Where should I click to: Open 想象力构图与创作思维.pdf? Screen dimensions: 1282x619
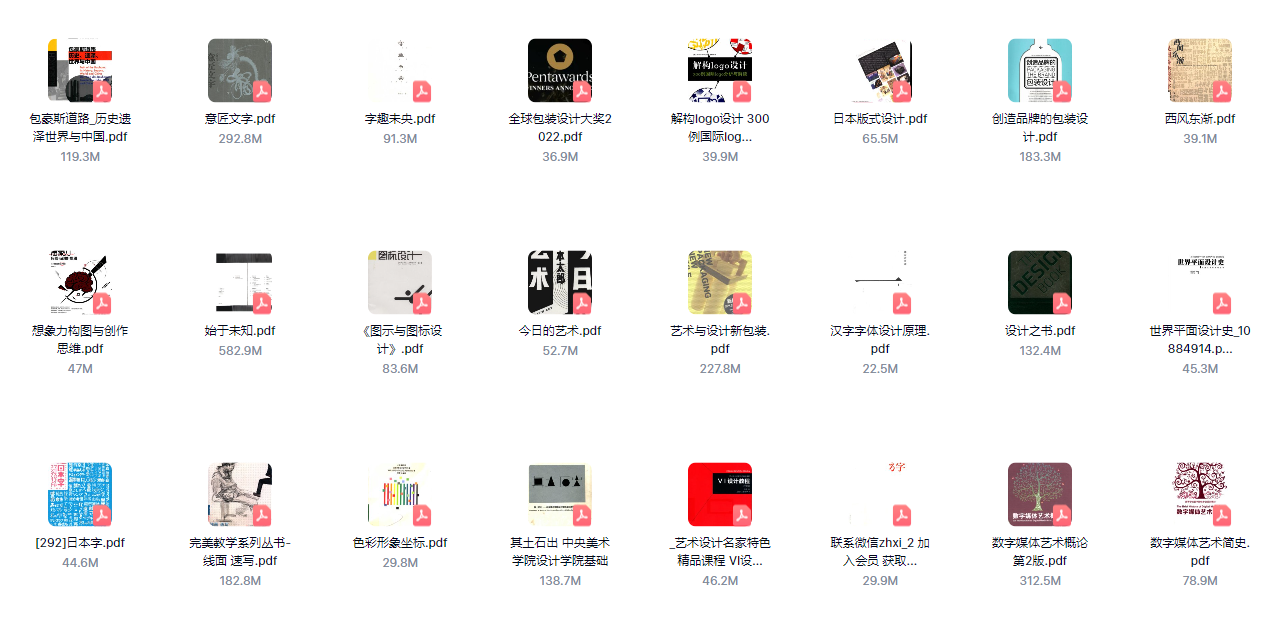(80, 283)
